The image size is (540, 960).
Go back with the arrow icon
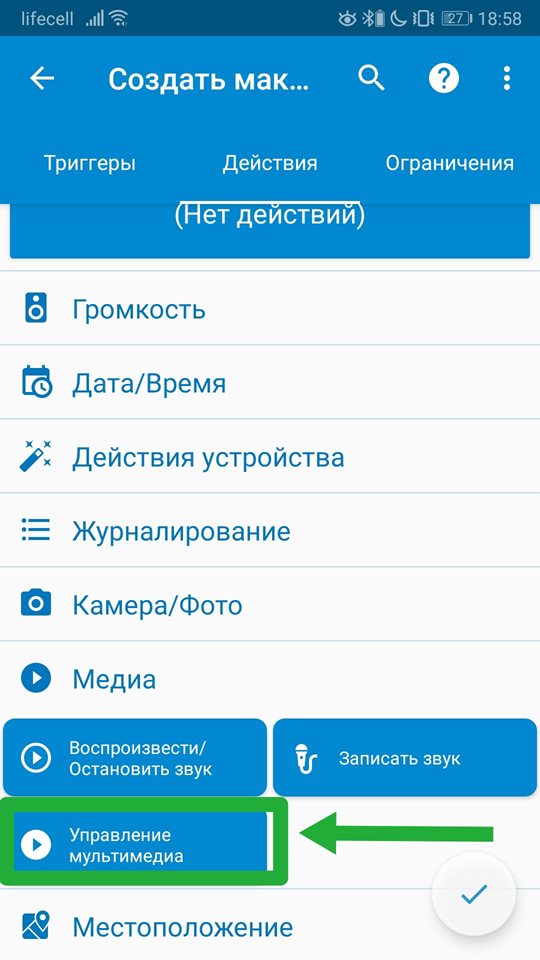(42, 78)
